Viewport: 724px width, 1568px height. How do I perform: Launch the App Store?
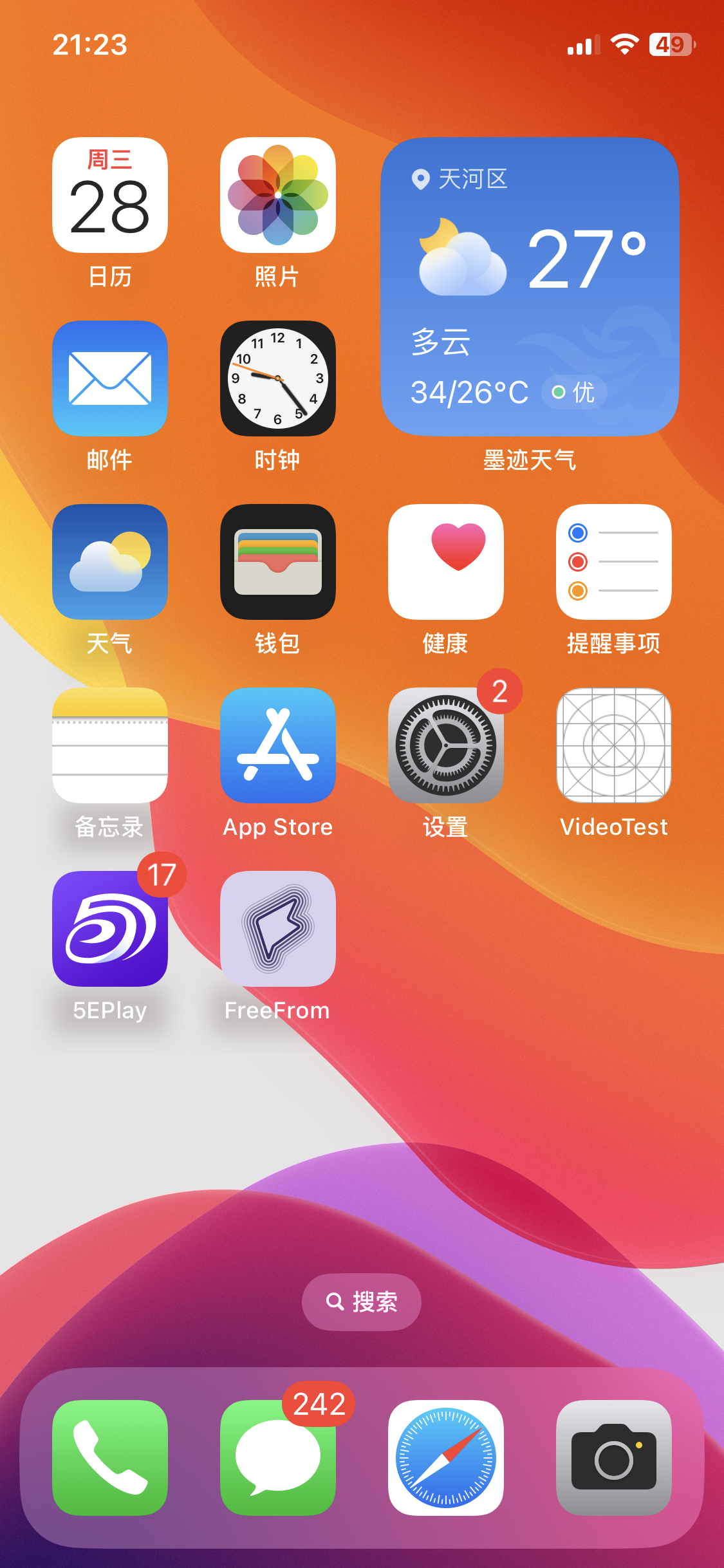tap(278, 745)
